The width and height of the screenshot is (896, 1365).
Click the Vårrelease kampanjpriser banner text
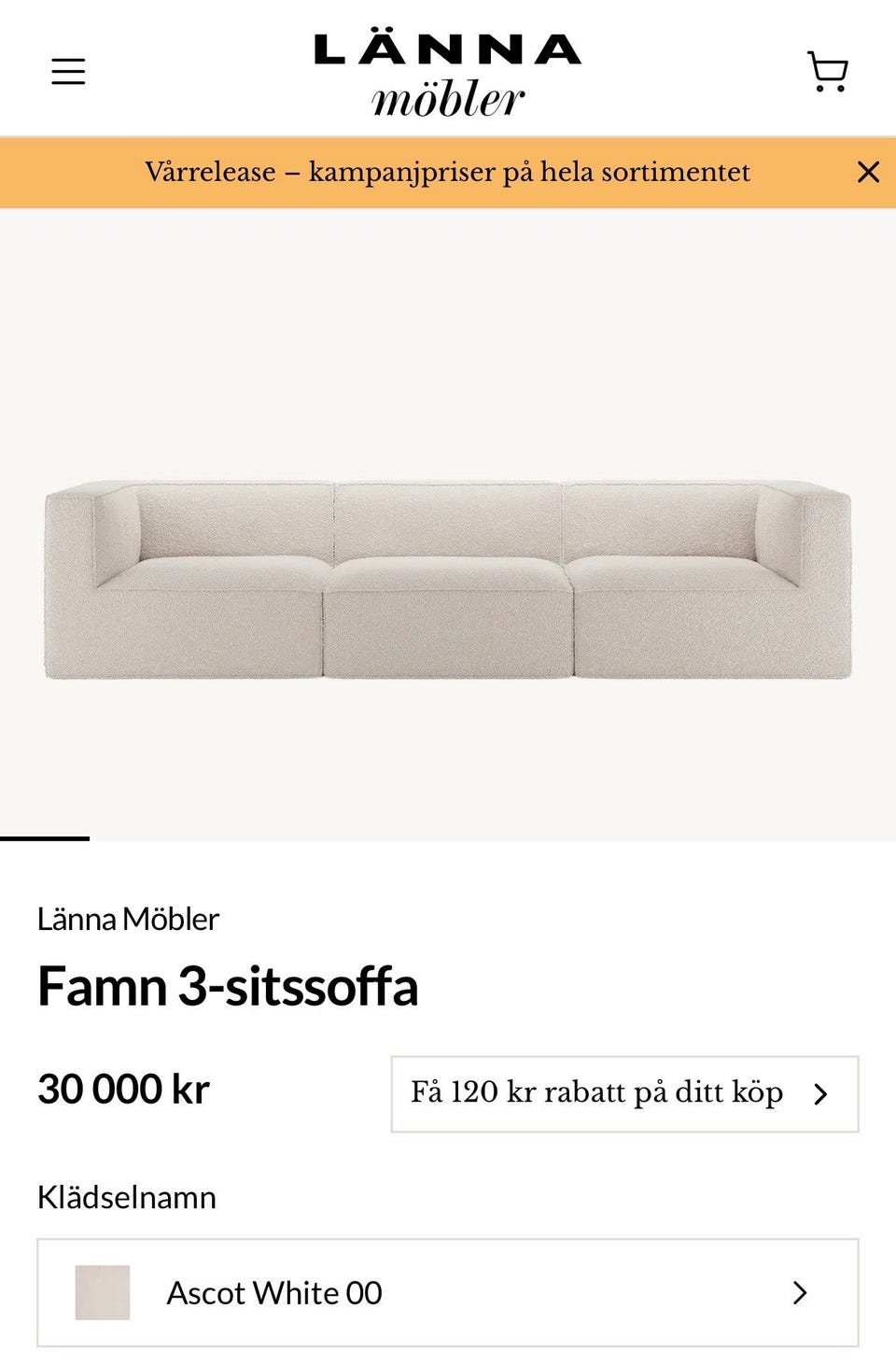(448, 172)
